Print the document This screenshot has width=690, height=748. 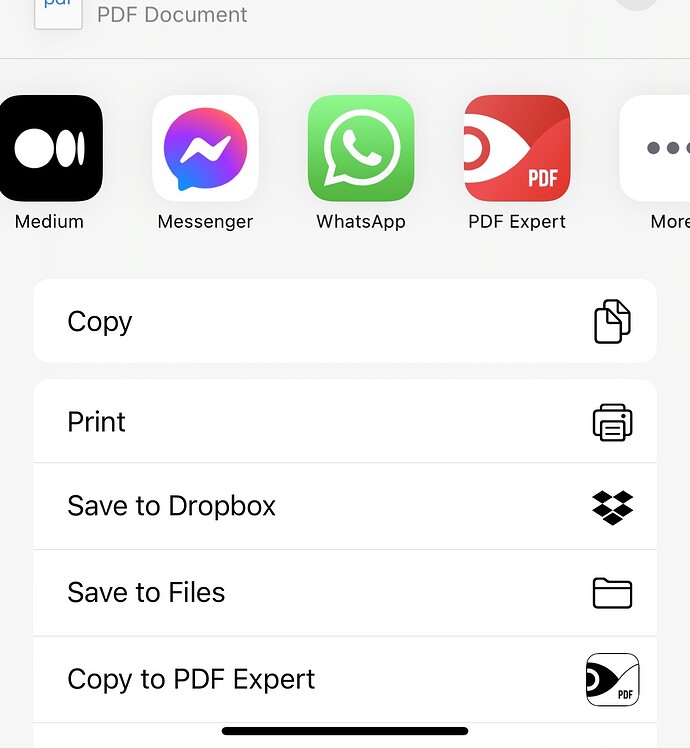tap(345, 421)
